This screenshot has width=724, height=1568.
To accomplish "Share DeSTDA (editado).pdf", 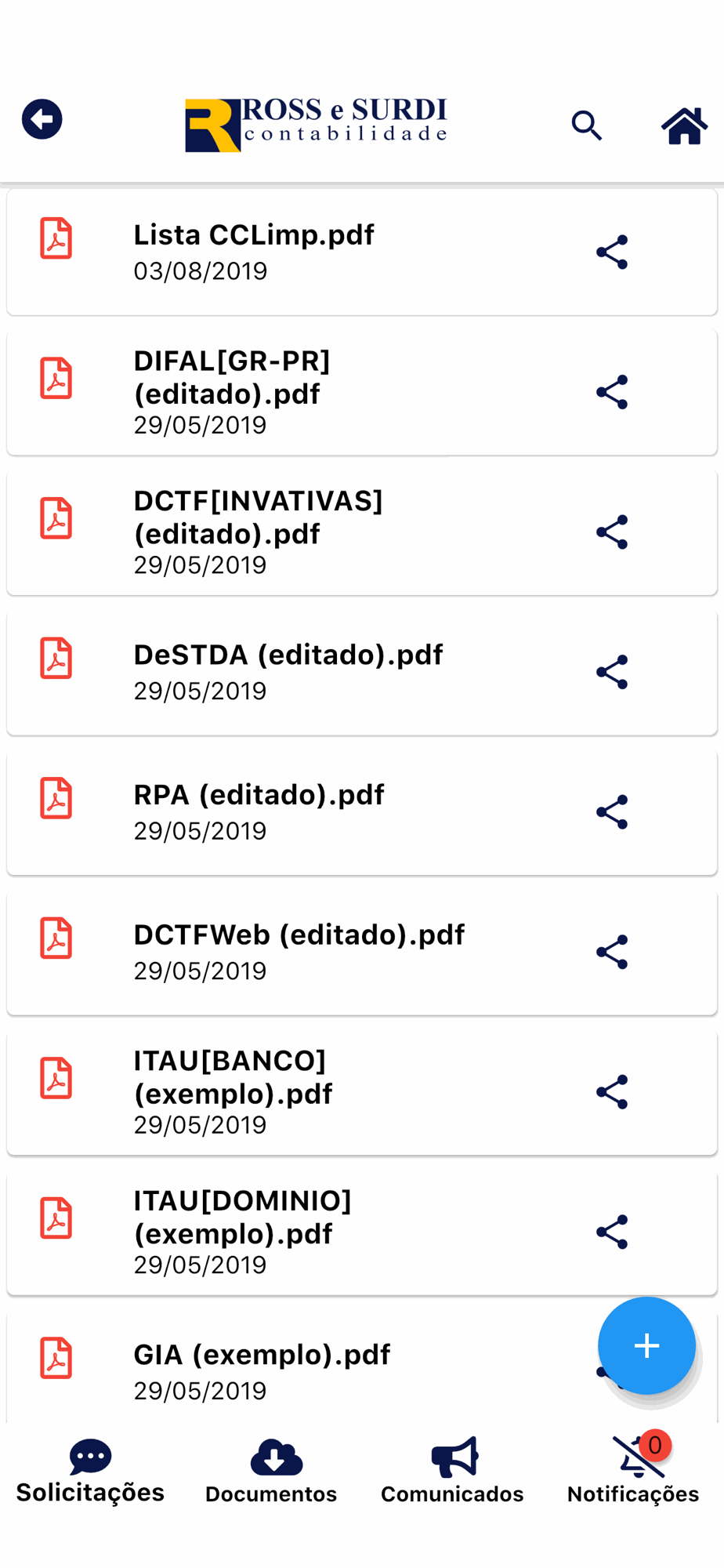I will click(x=612, y=672).
